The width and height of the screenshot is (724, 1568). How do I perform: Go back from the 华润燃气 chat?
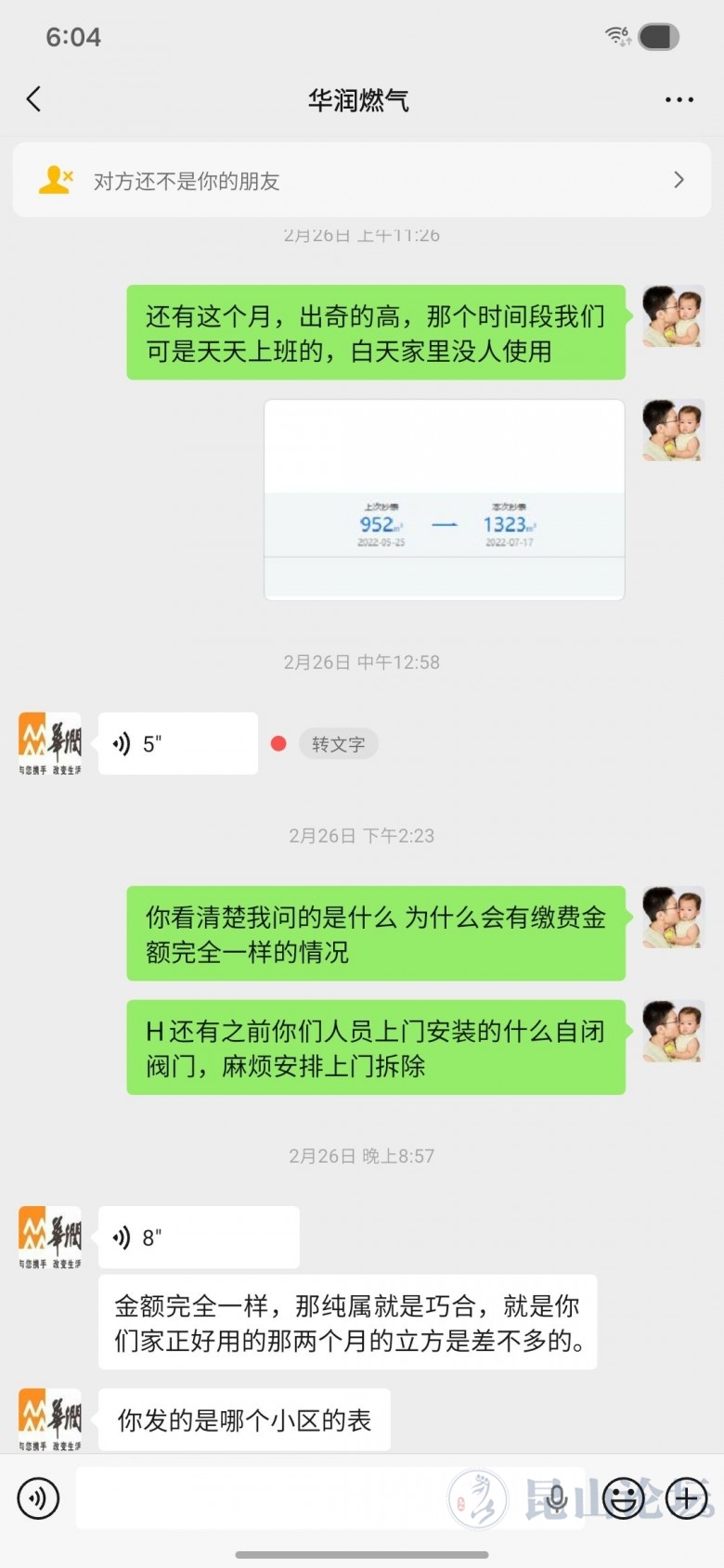(x=34, y=99)
